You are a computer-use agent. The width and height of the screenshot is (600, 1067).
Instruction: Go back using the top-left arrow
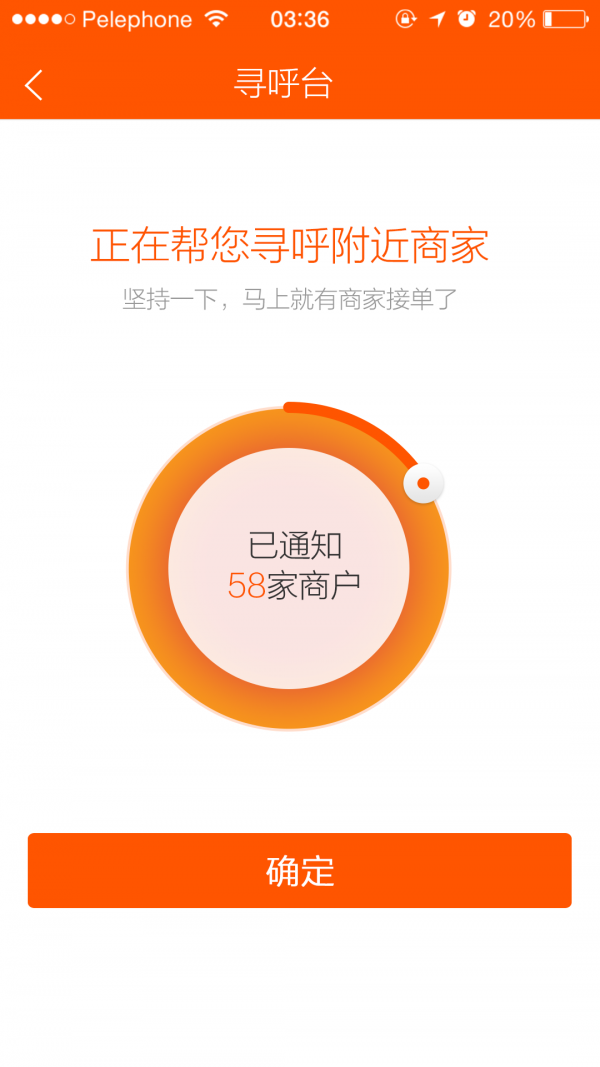click(x=34, y=85)
